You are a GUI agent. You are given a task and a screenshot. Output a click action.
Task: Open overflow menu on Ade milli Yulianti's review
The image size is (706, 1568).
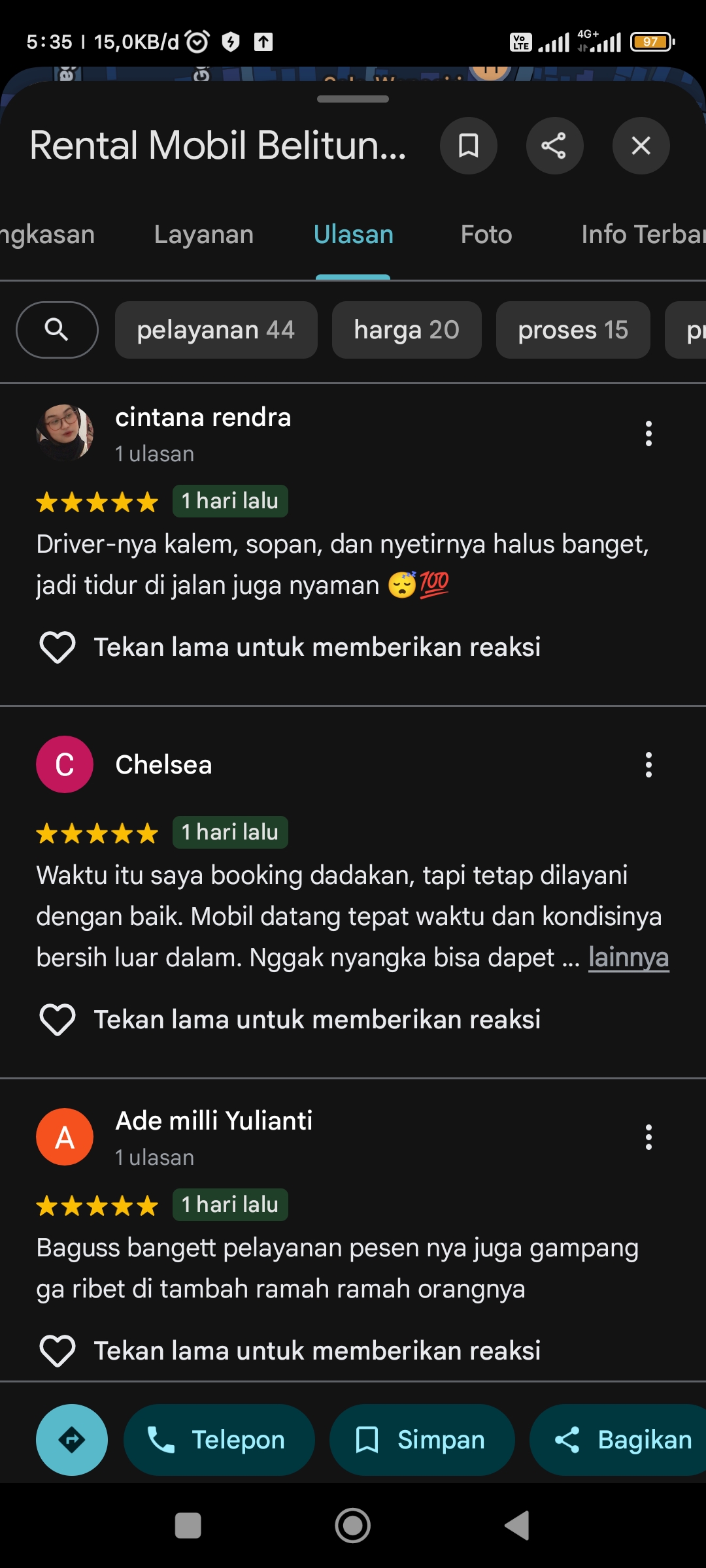tap(648, 1137)
